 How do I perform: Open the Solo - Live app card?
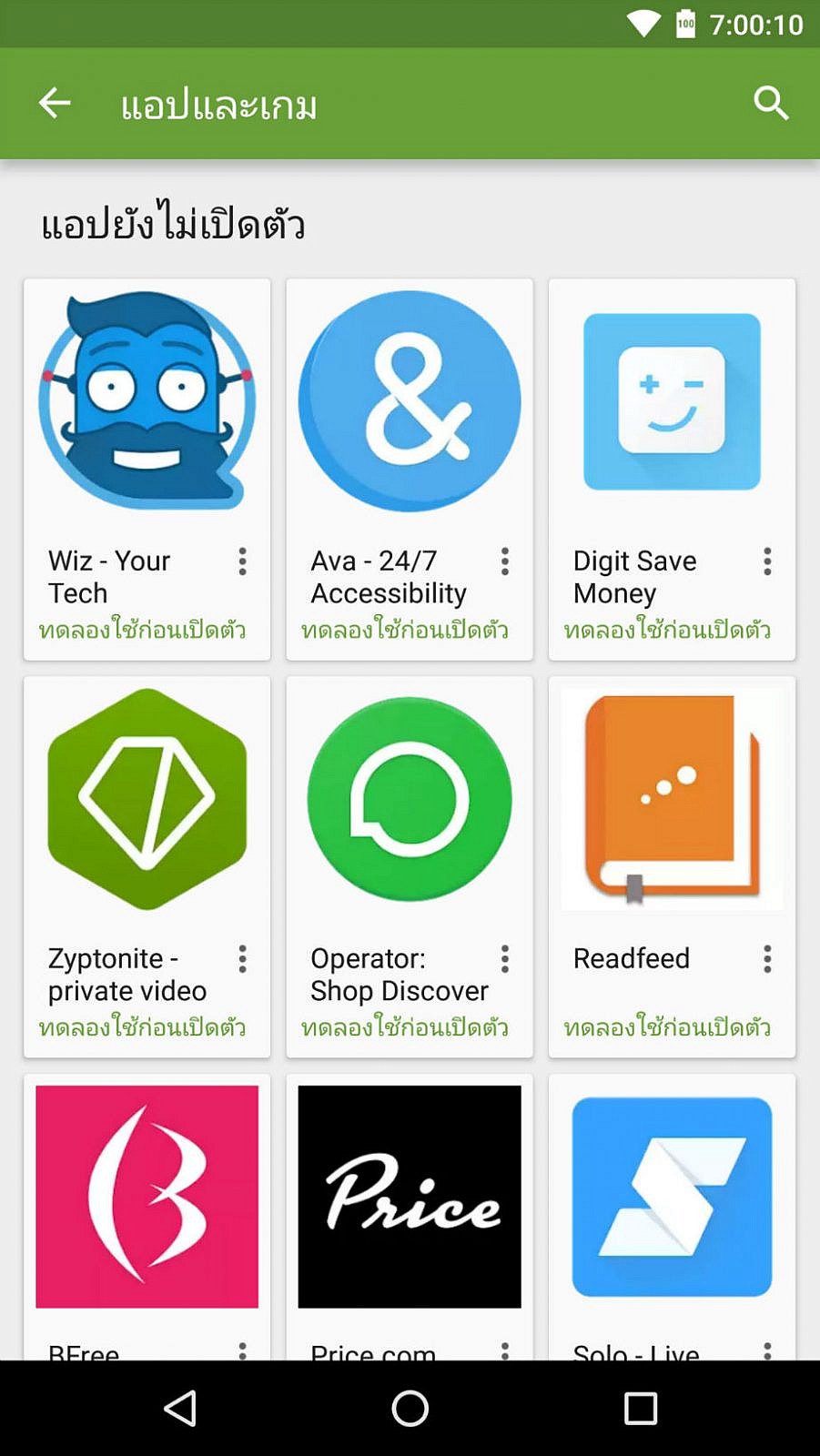pyautogui.click(x=672, y=1197)
